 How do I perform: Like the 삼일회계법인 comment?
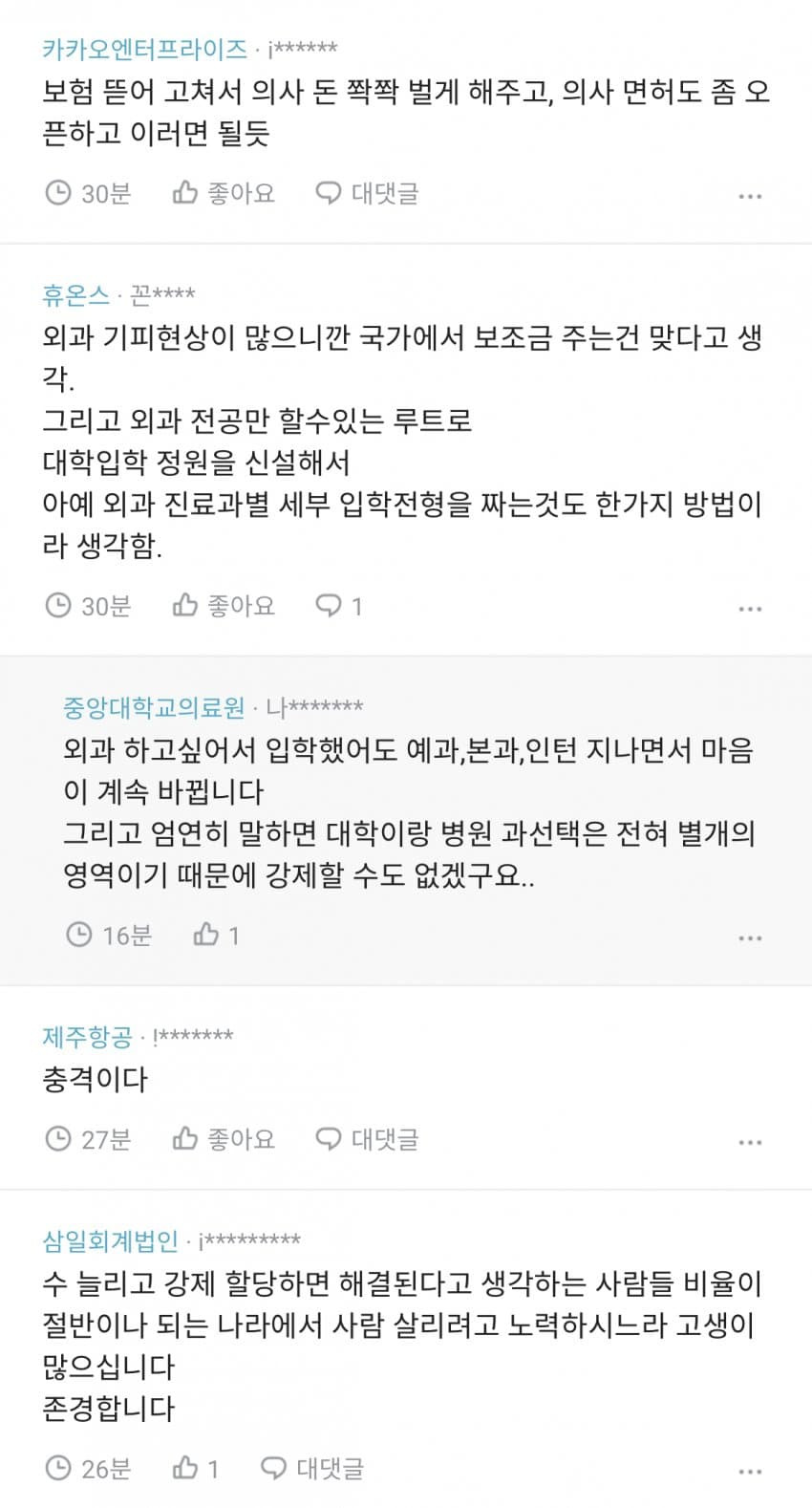(x=196, y=1468)
